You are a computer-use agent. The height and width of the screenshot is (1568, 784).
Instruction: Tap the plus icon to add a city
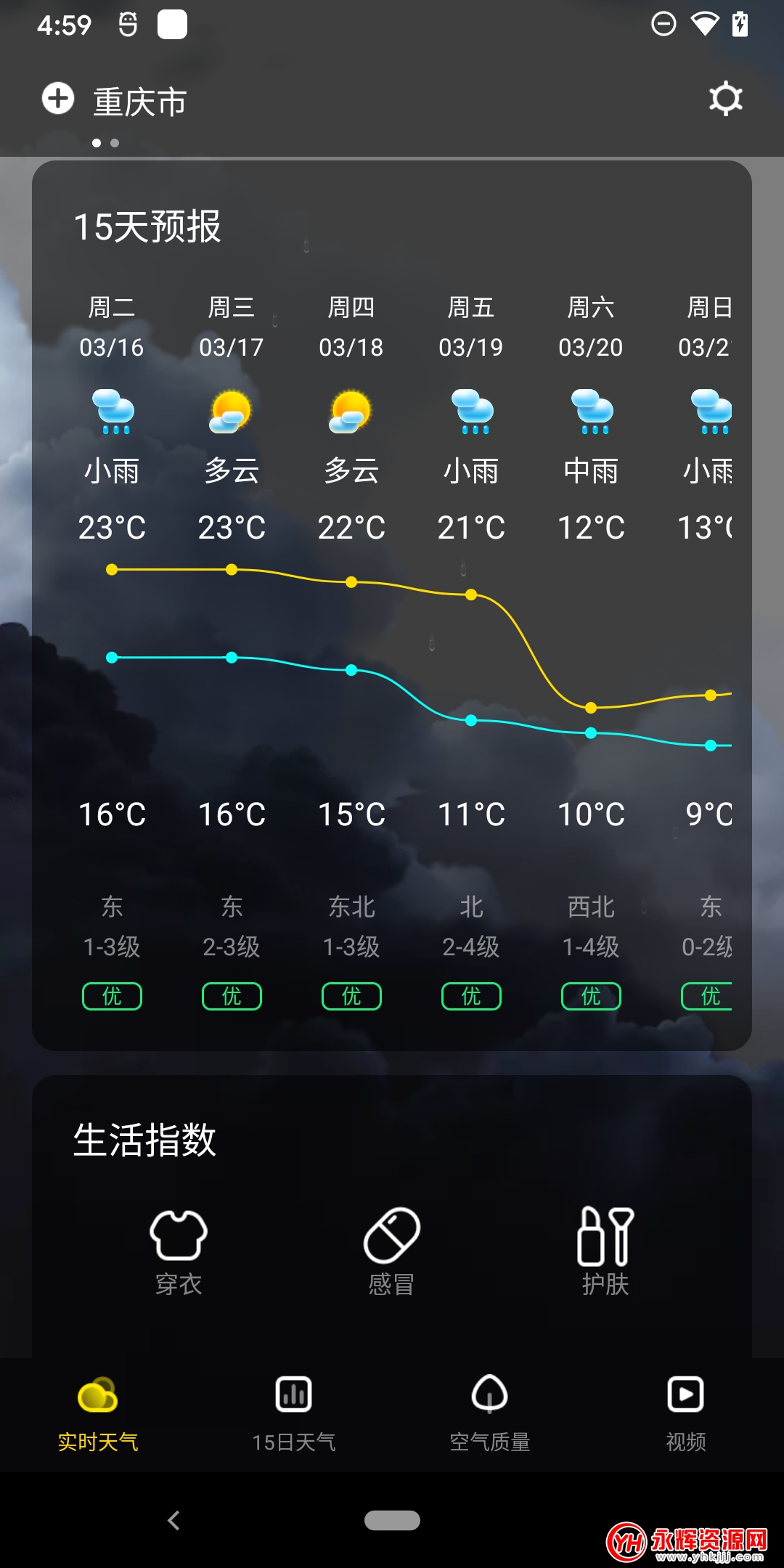coord(58,99)
